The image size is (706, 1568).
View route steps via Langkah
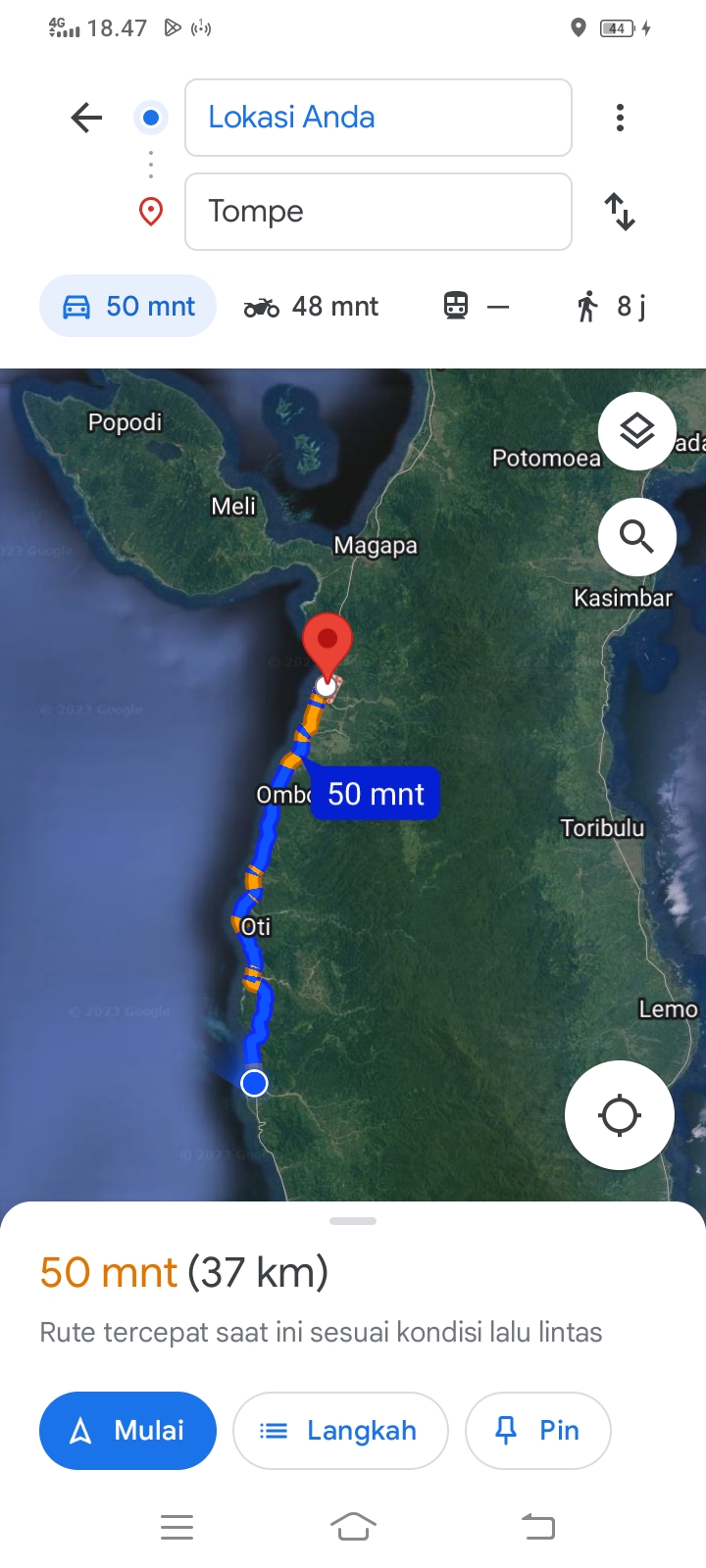(x=340, y=1431)
